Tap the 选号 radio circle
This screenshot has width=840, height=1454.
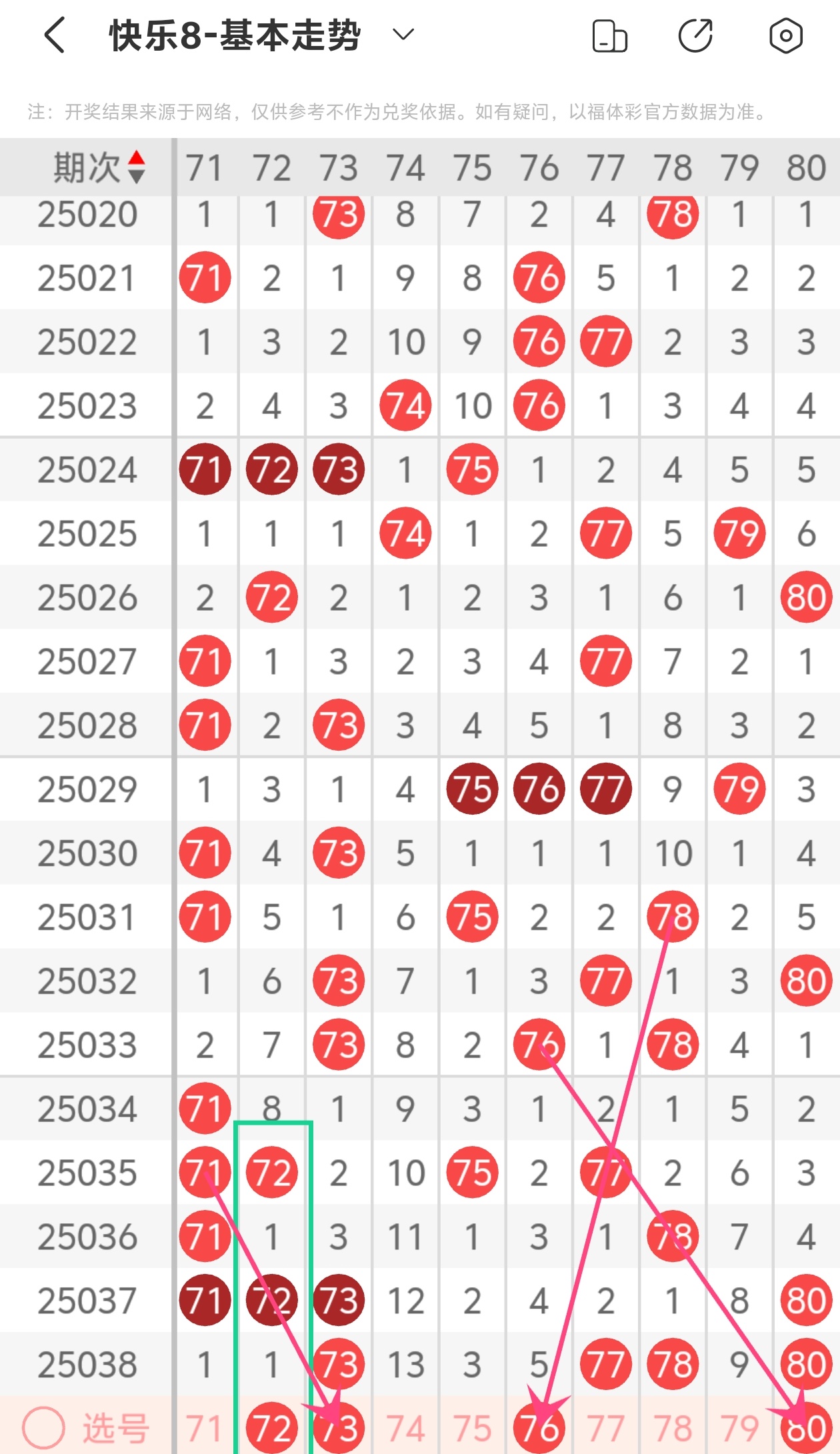click(x=43, y=1428)
